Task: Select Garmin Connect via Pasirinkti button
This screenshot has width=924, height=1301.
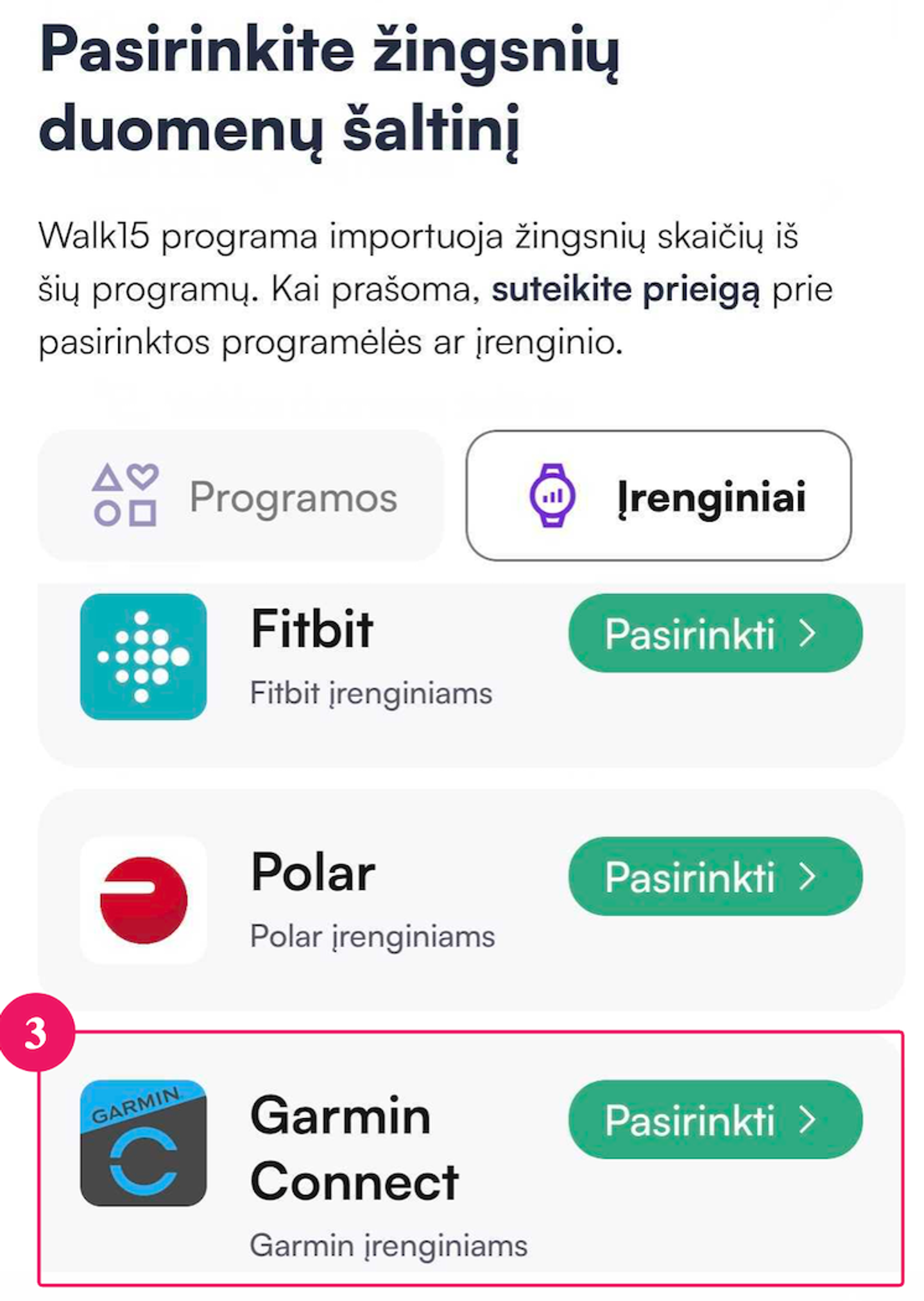Action: click(715, 1120)
